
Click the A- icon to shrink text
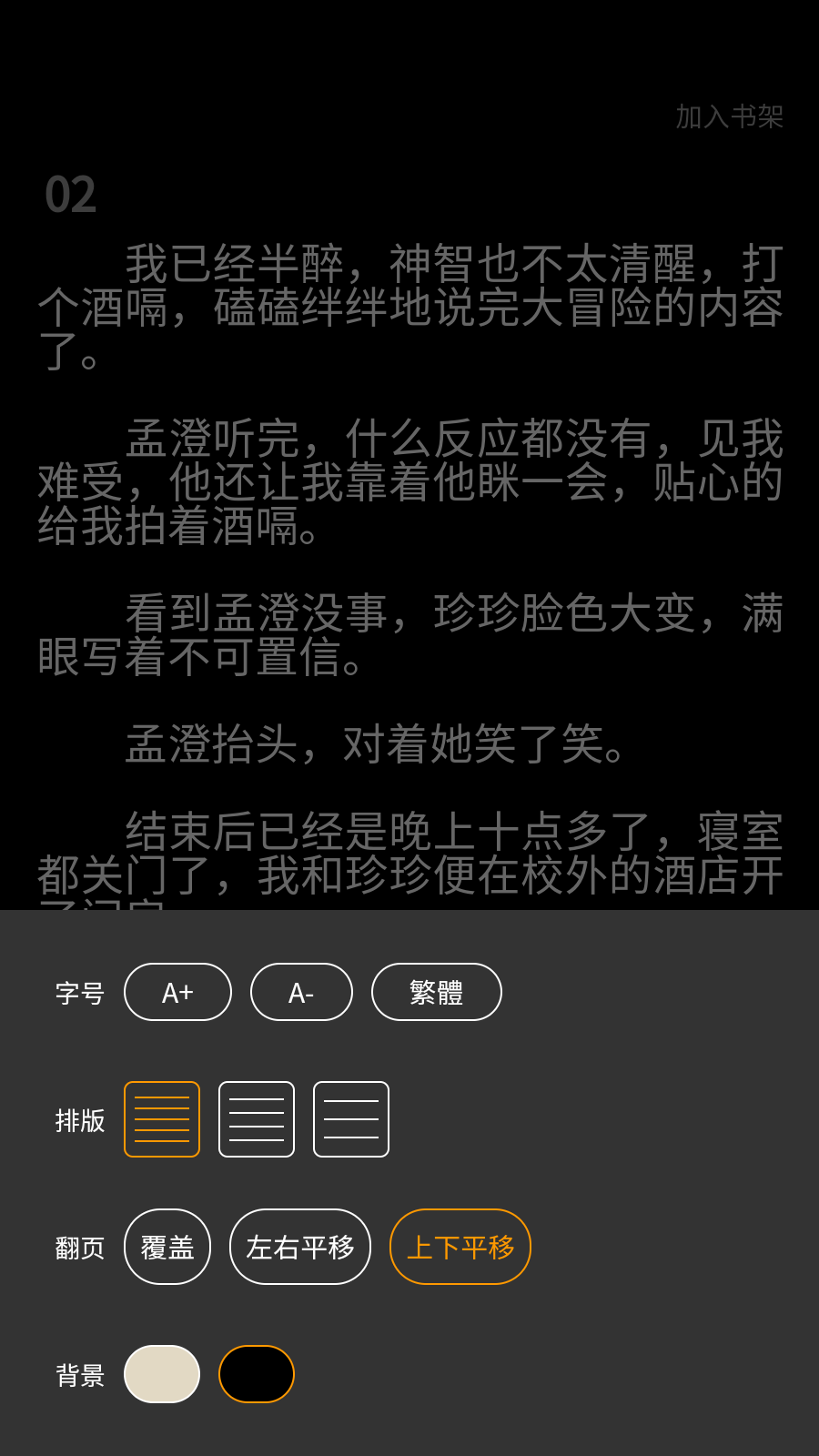coord(301,992)
